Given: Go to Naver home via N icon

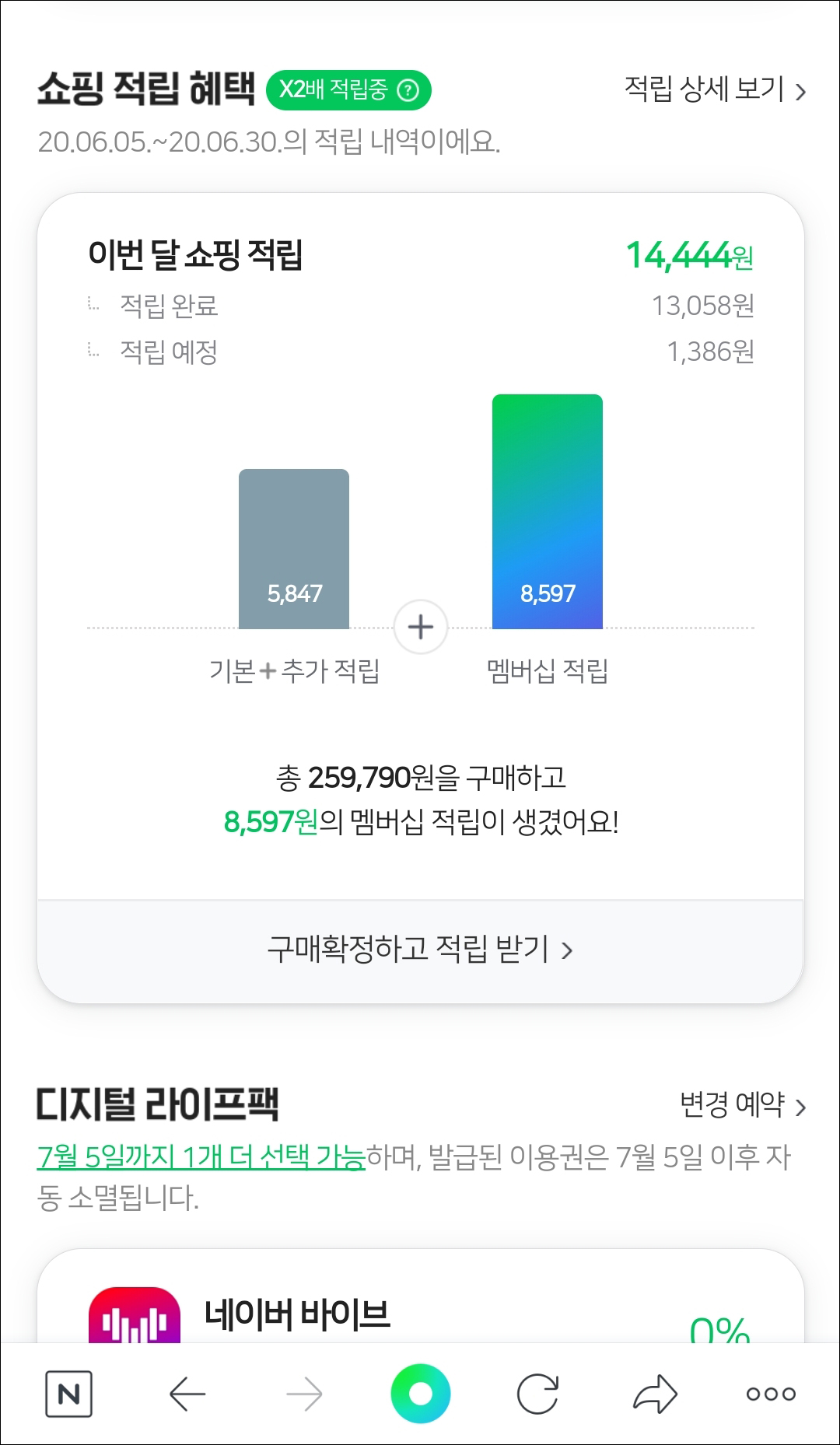Looking at the screenshot, I should [x=68, y=1394].
